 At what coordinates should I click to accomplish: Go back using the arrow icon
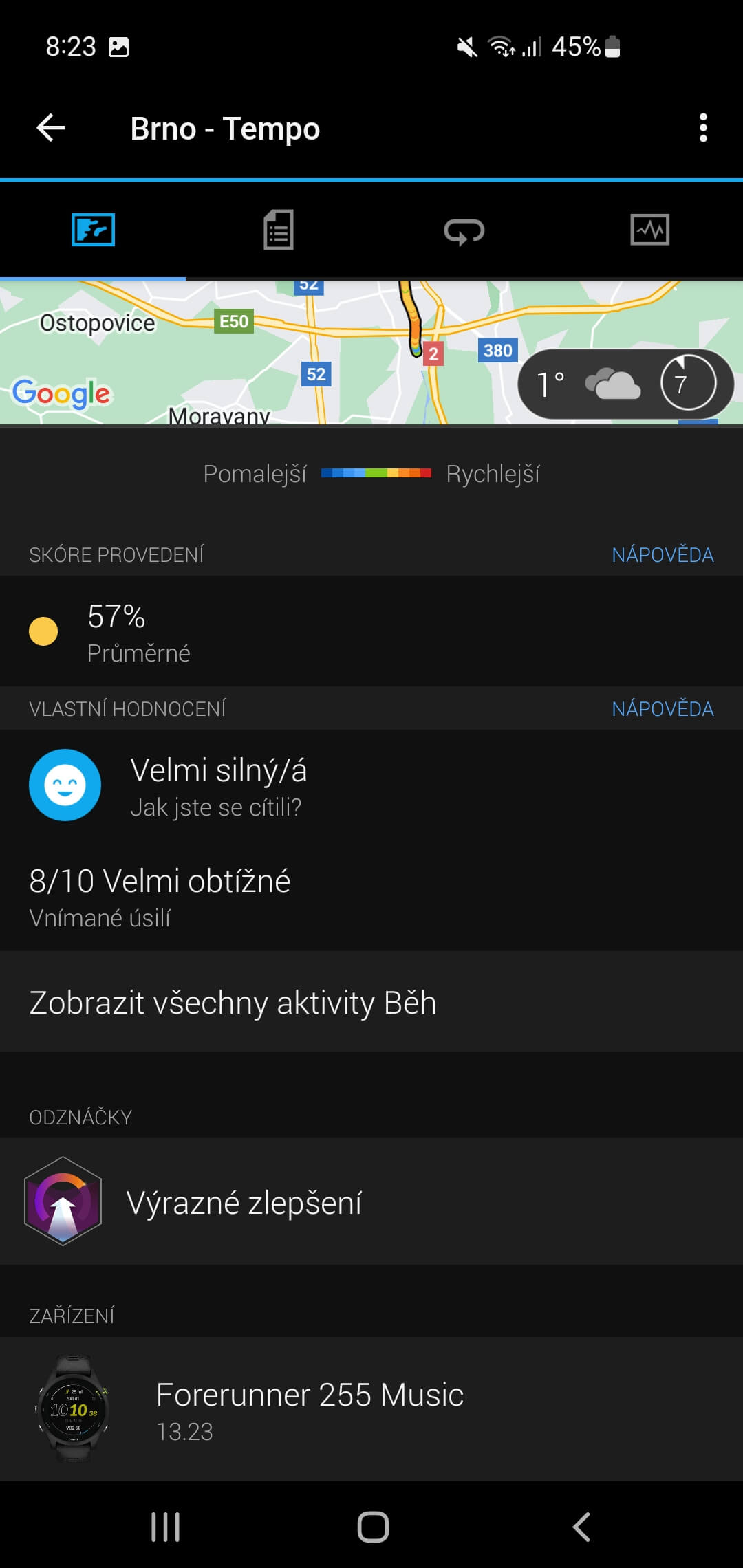[51, 128]
